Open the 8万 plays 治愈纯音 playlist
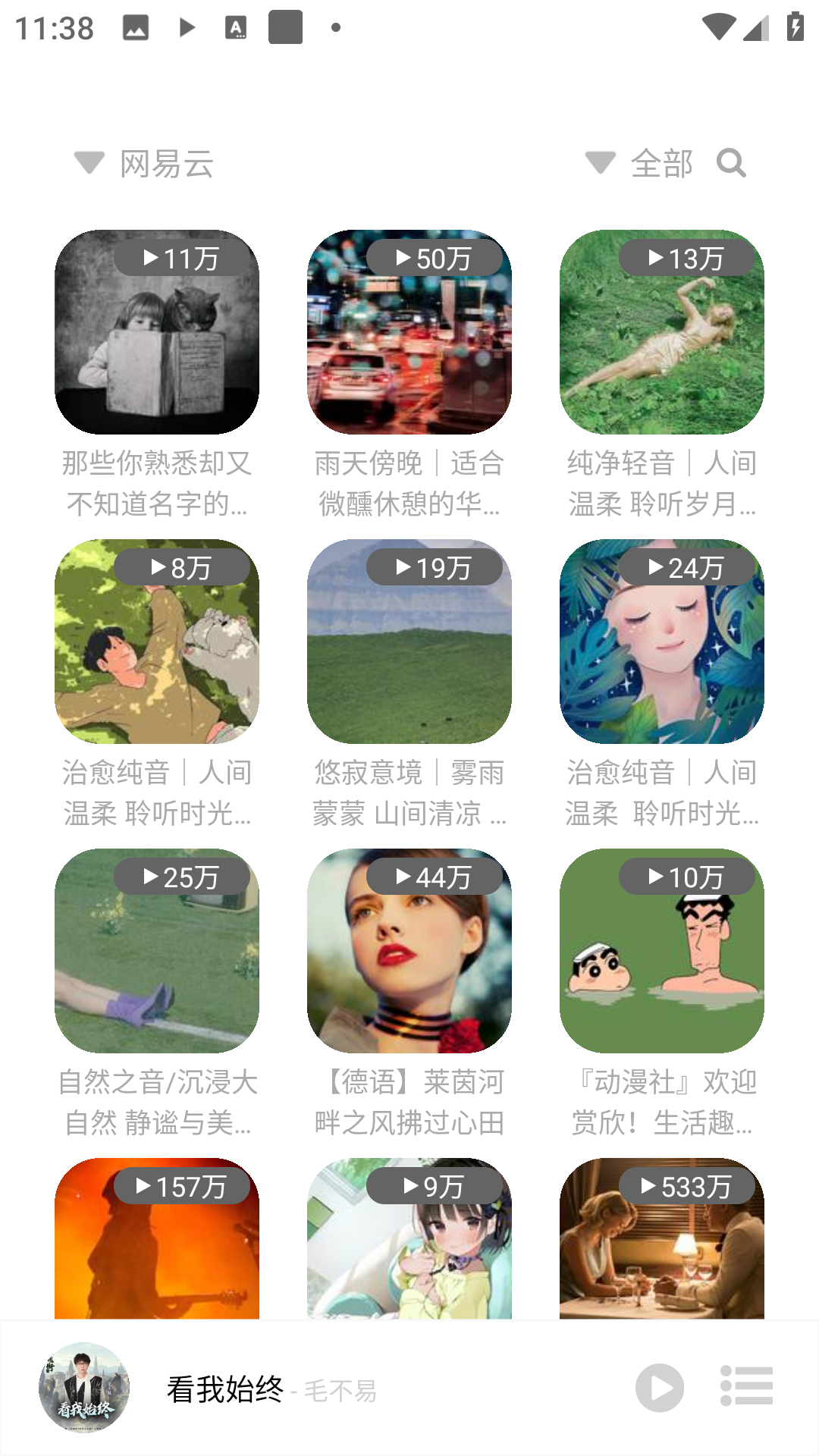The image size is (819, 1456). 157,642
